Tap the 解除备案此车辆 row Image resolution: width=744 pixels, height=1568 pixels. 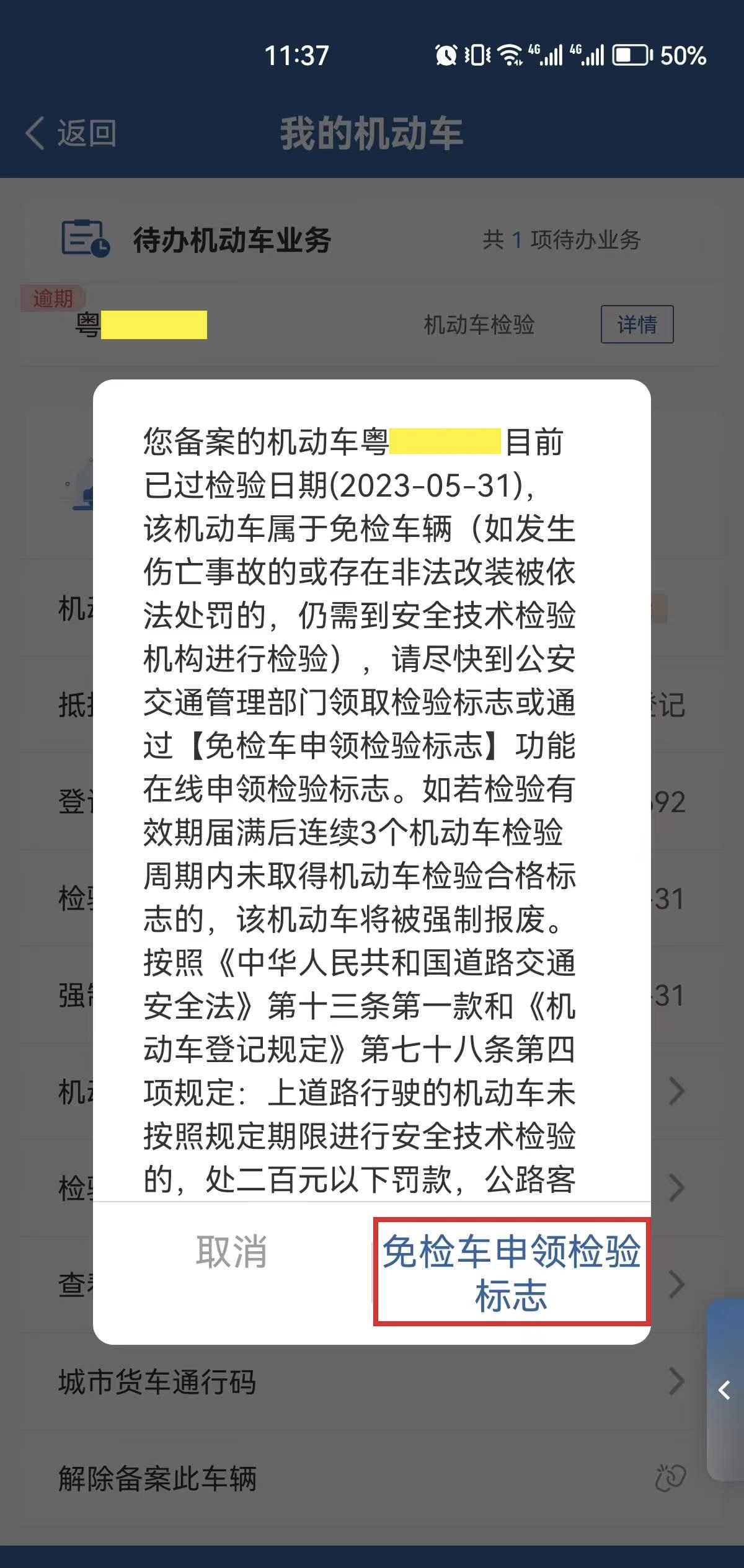(x=372, y=1478)
